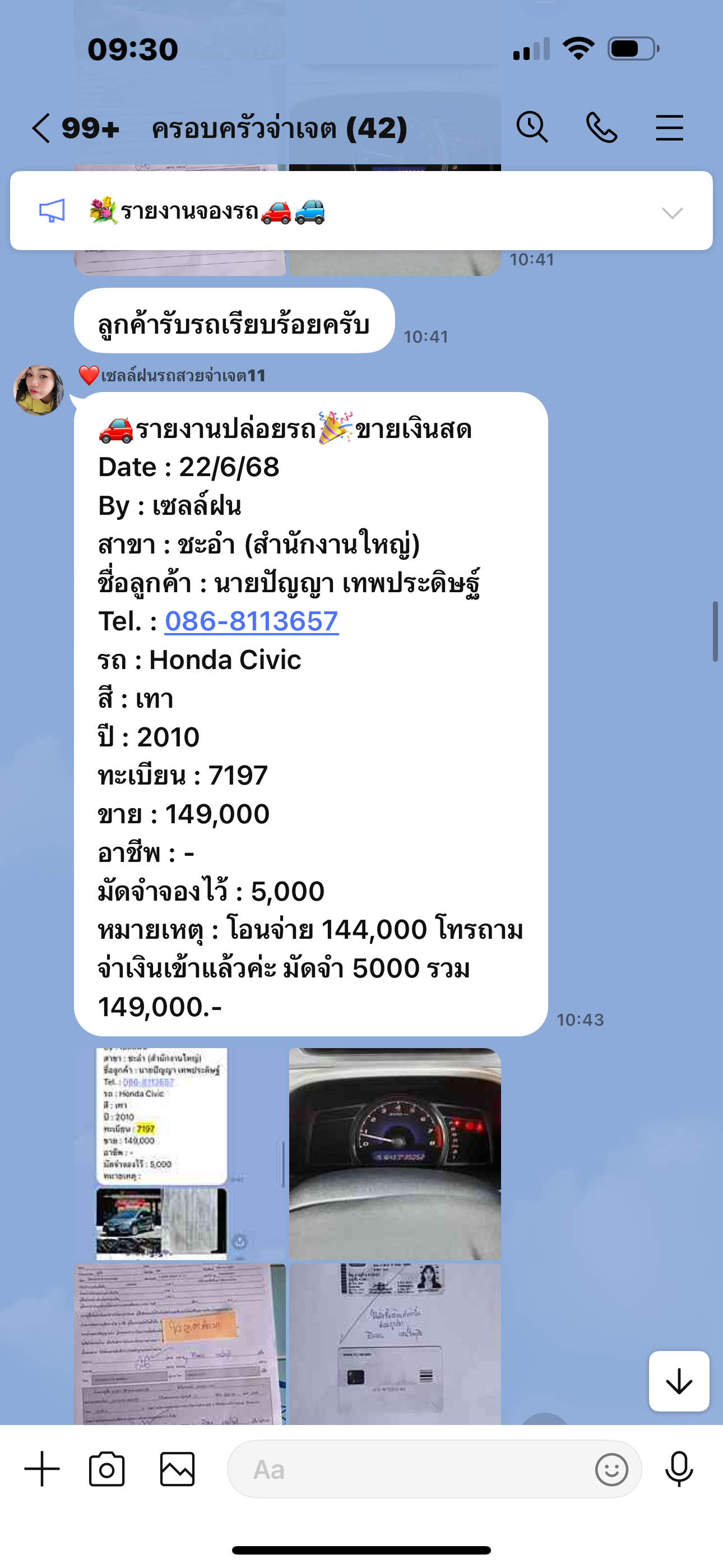Open the ID card photo
The width and height of the screenshot is (723, 1568).
[395, 1343]
